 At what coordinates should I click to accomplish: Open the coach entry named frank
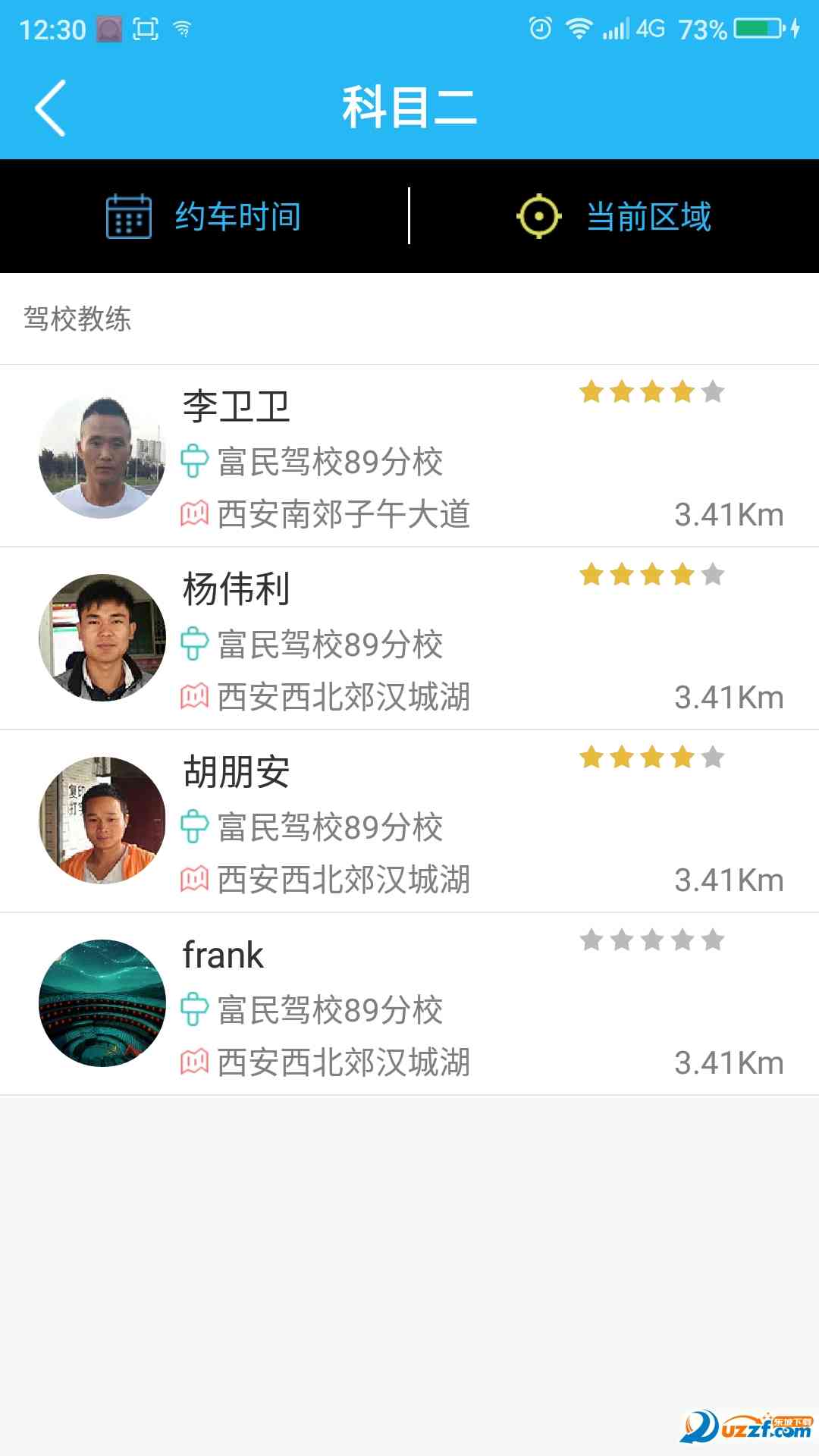tap(409, 1005)
